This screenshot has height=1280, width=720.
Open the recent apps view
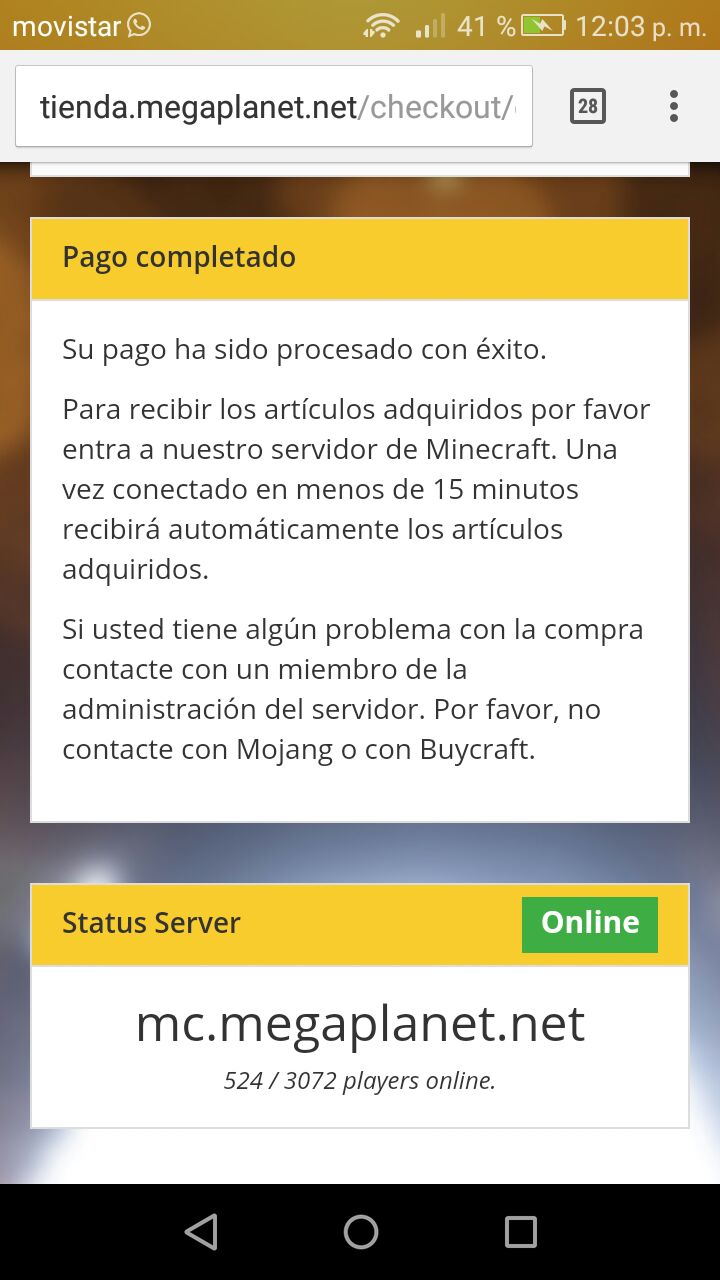pos(520,1232)
